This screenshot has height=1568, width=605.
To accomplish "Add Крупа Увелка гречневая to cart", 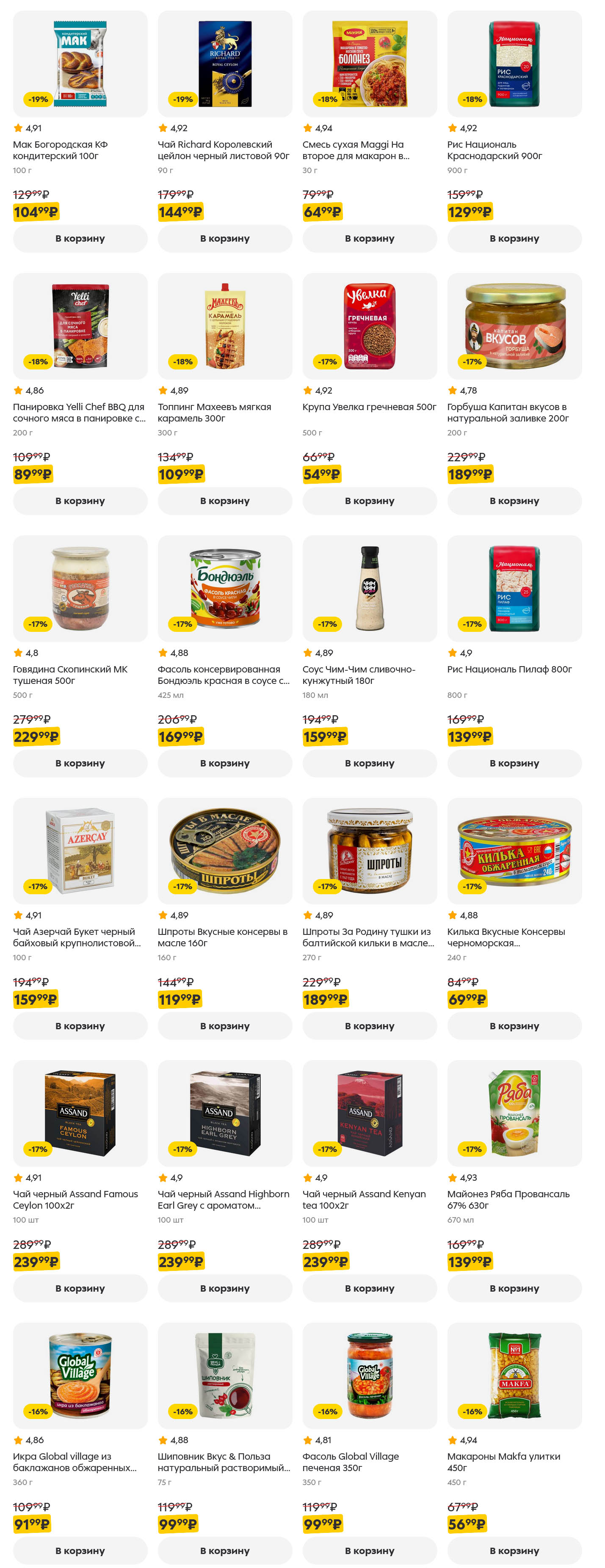I will (370, 501).
